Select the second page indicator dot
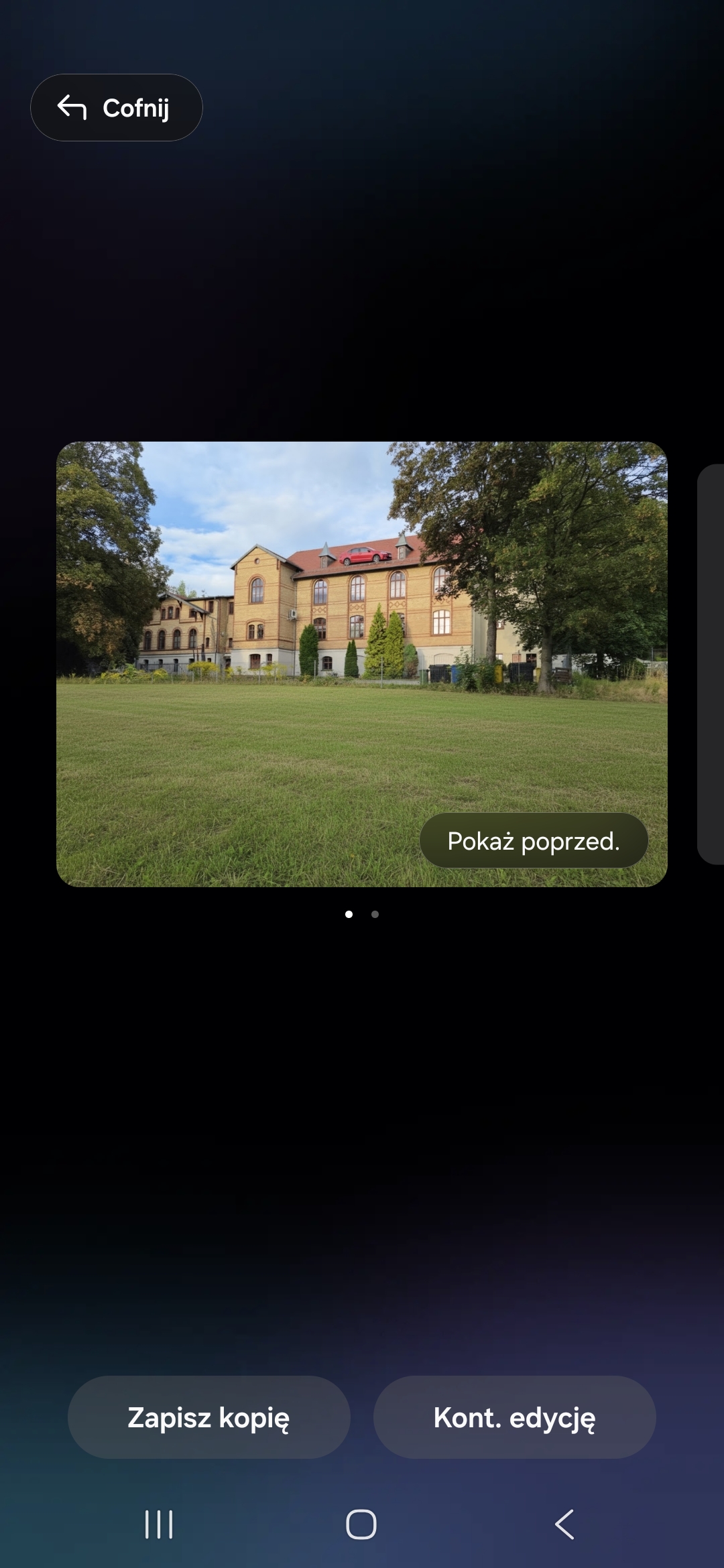Screen dimensions: 724x1568 click(x=375, y=914)
